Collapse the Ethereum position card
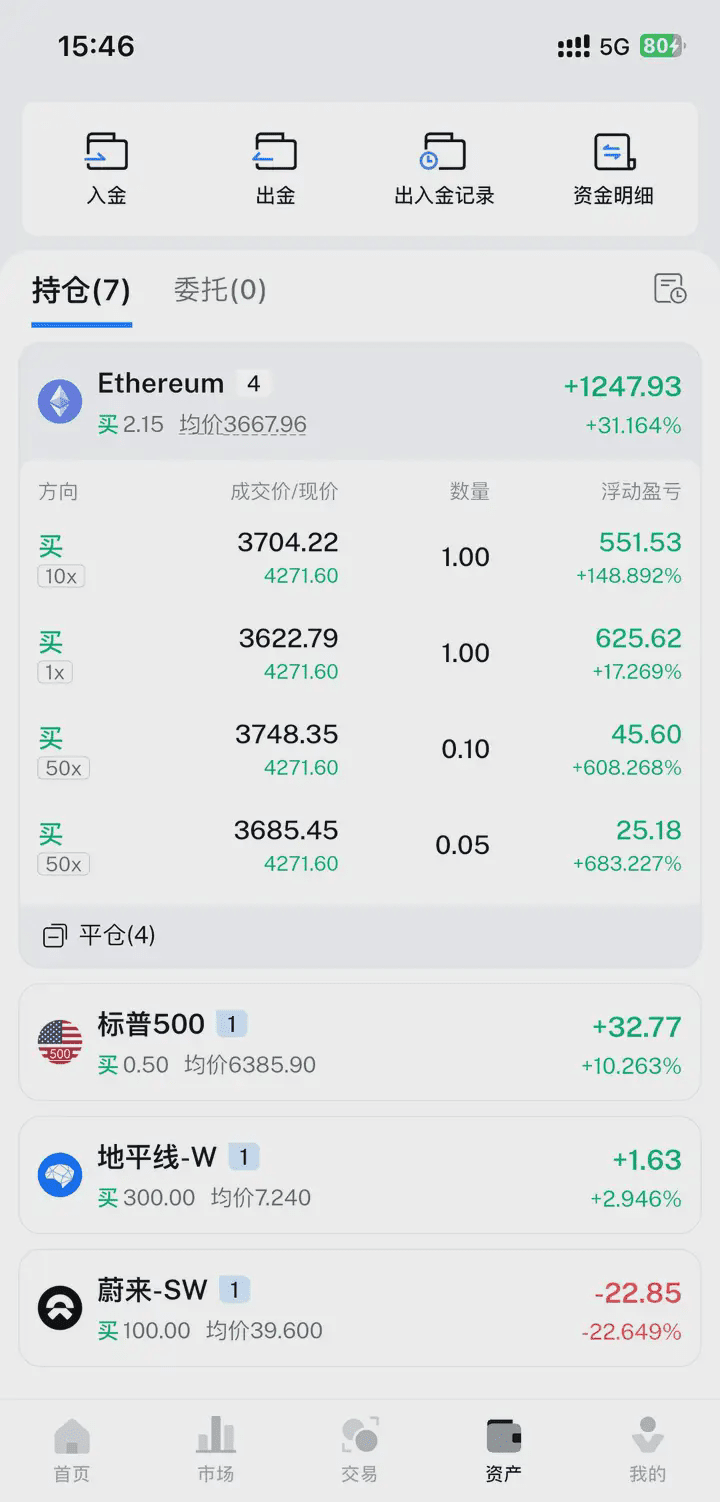720x1502 pixels. (x=360, y=402)
